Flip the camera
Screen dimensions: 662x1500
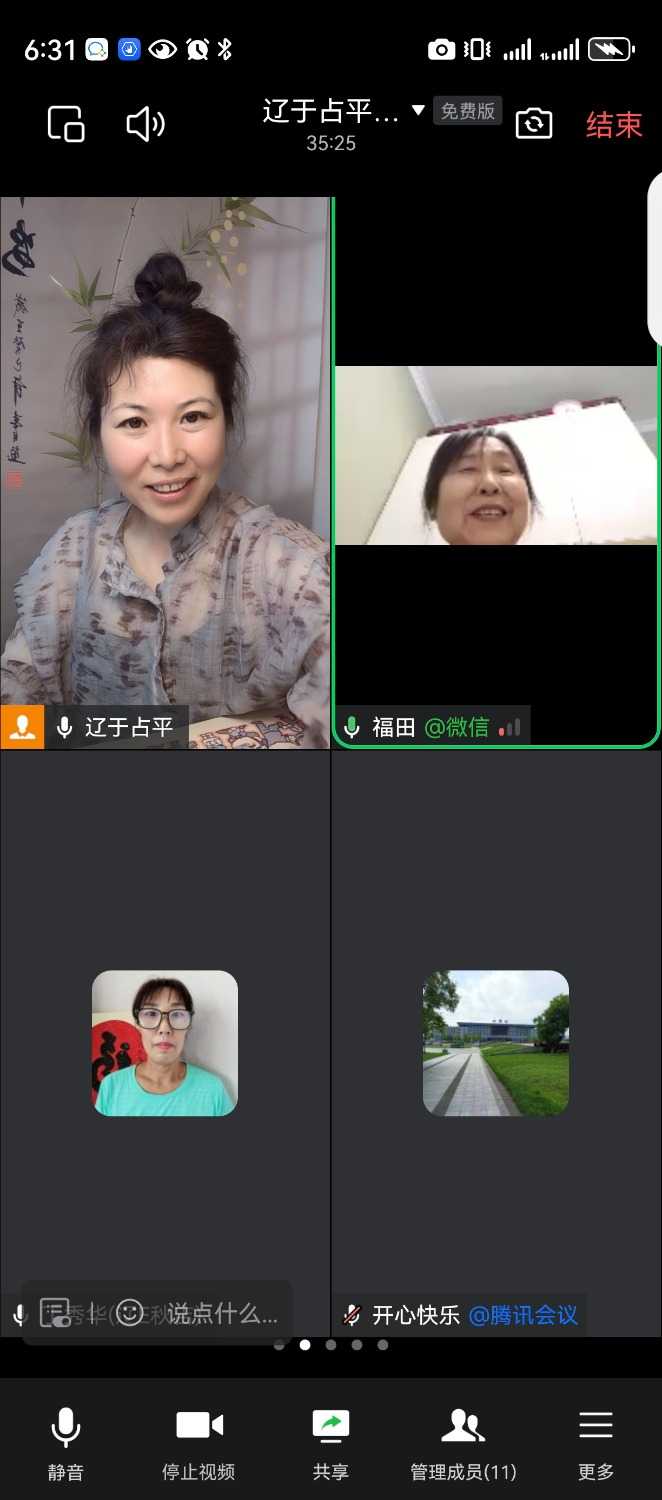pyautogui.click(x=534, y=124)
